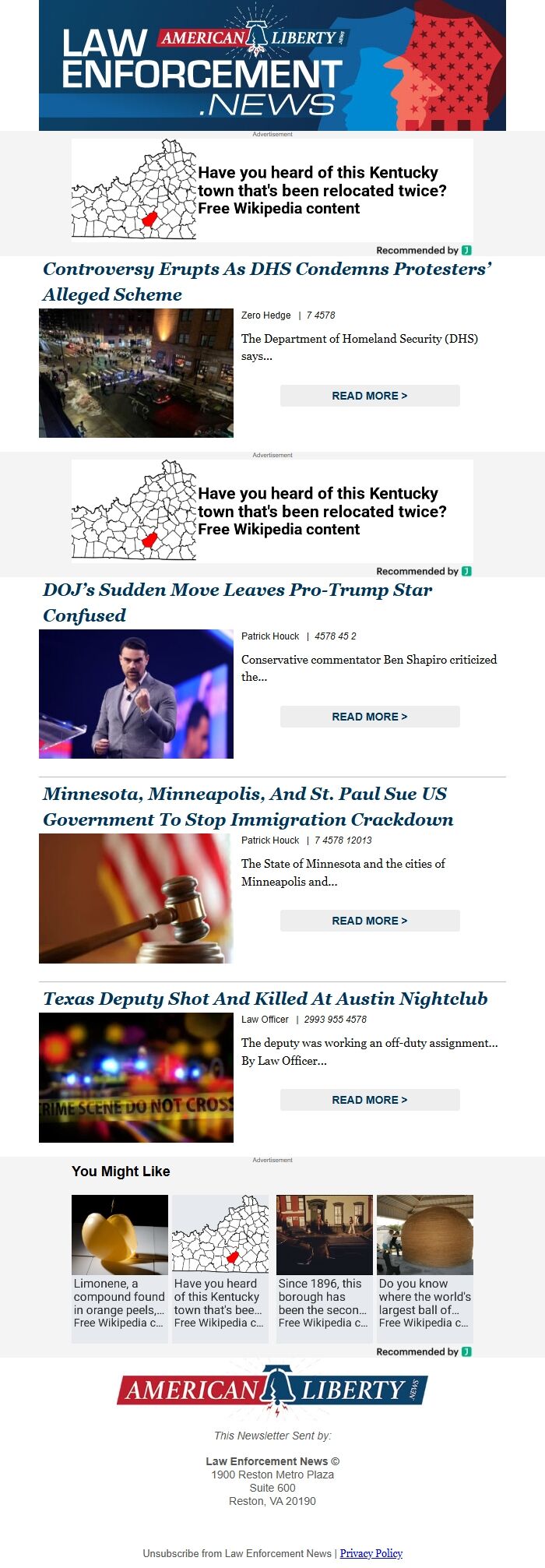Screen dimensions: 545x1568
Task: Tap READ MORE under the Ben Shapiro article
Action: pos(370,717)
